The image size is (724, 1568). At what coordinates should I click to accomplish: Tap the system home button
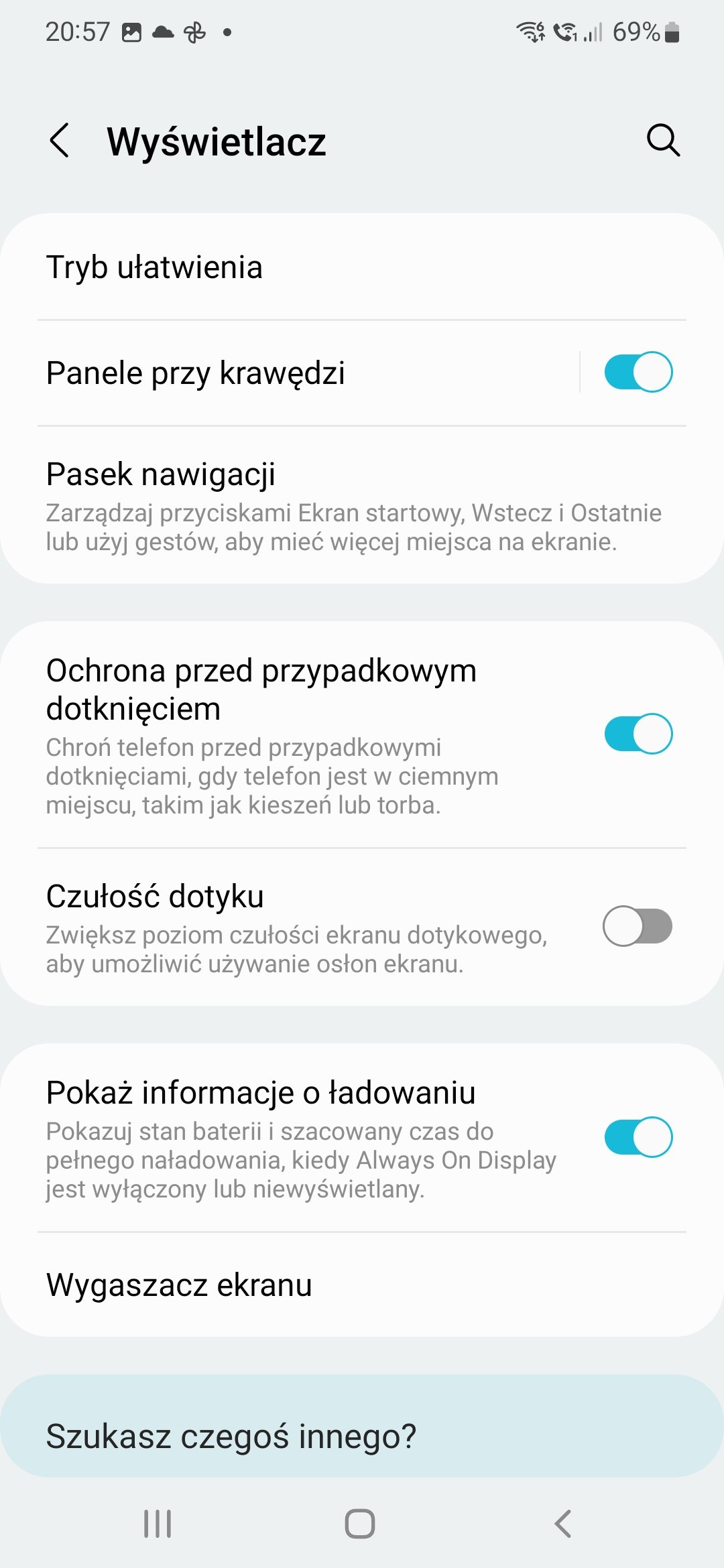360,1524
